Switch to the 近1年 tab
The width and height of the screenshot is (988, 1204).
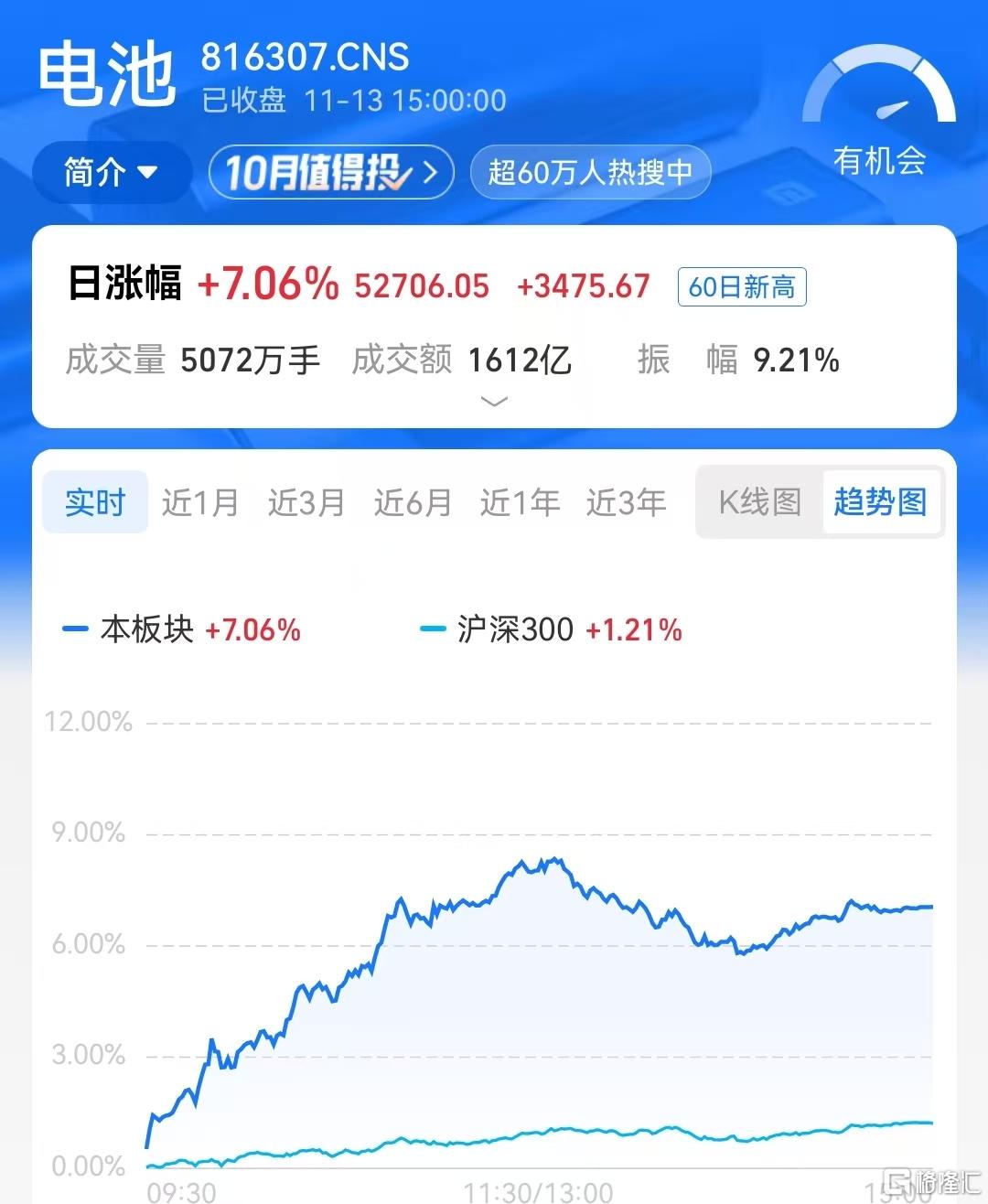519,502
